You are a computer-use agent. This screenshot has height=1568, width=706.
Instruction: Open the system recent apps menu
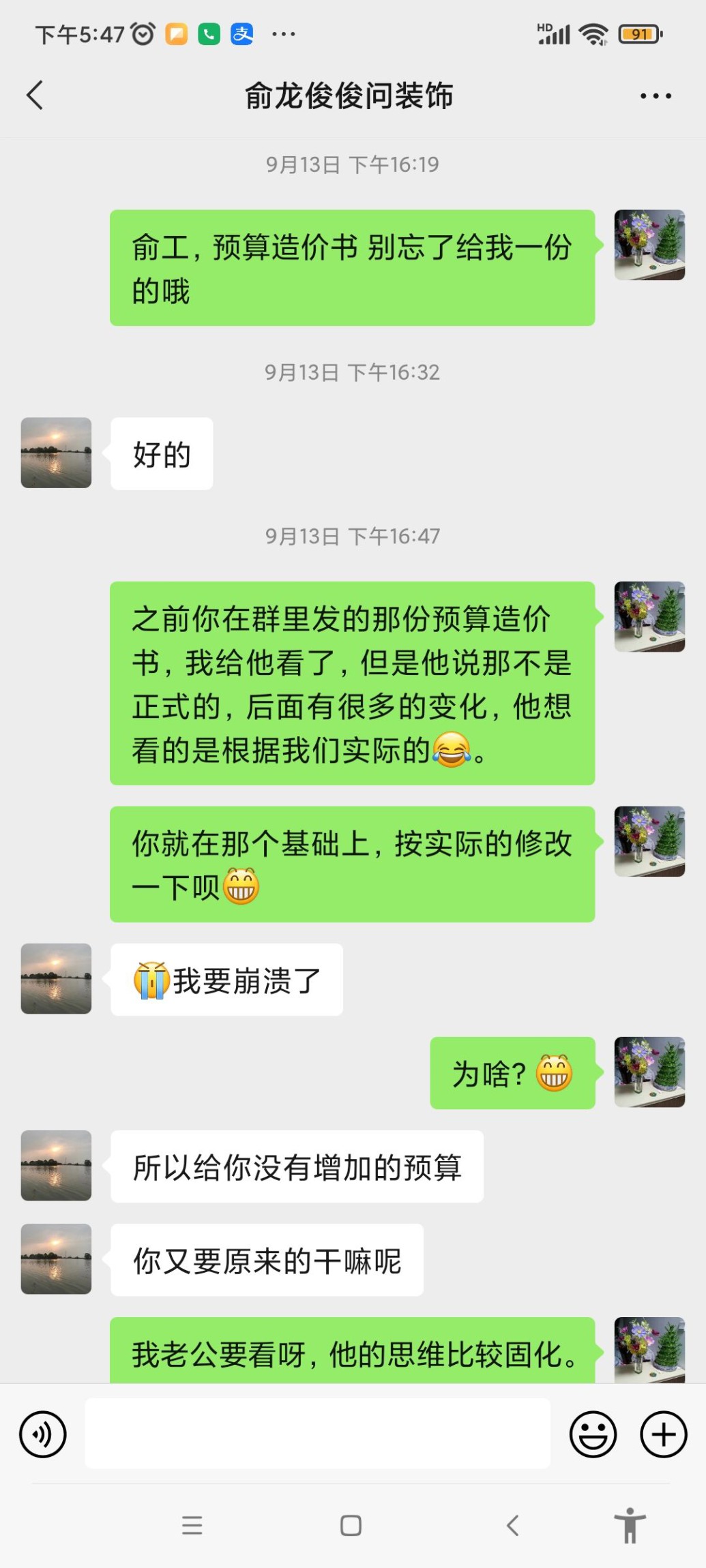[192, 1525]
